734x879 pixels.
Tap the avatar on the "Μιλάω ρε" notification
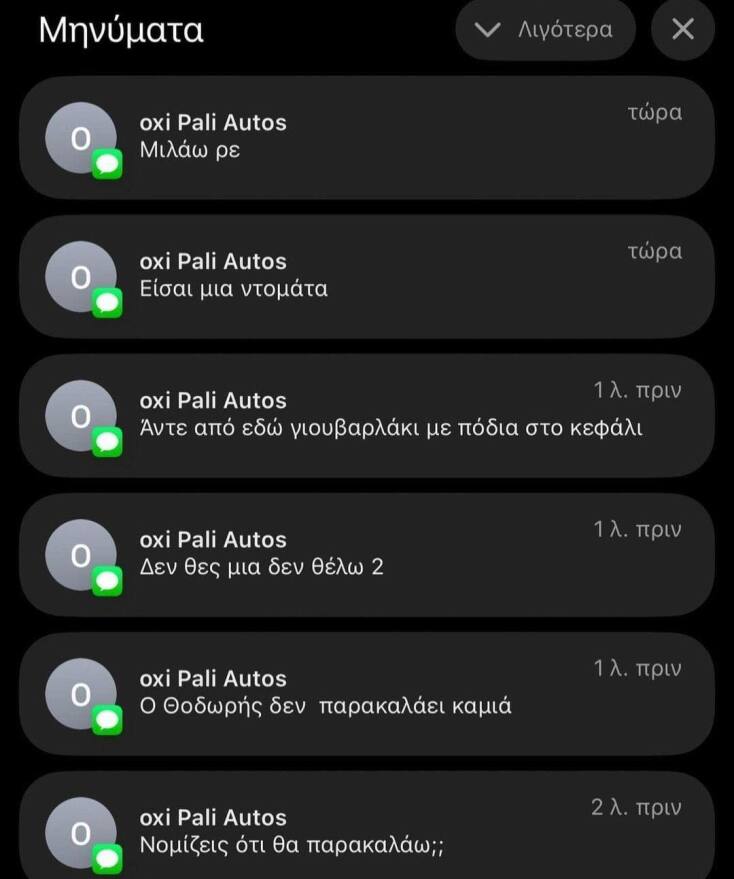click(82, 136)
